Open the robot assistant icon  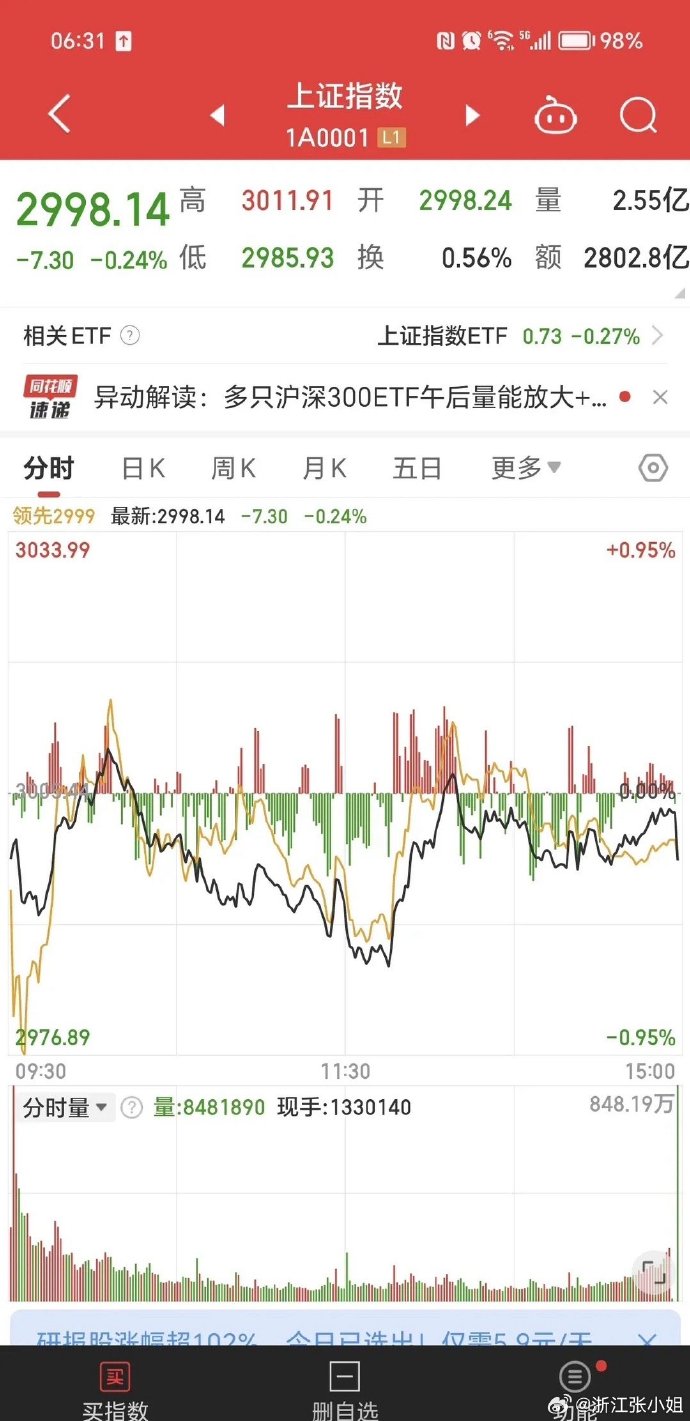556,116
